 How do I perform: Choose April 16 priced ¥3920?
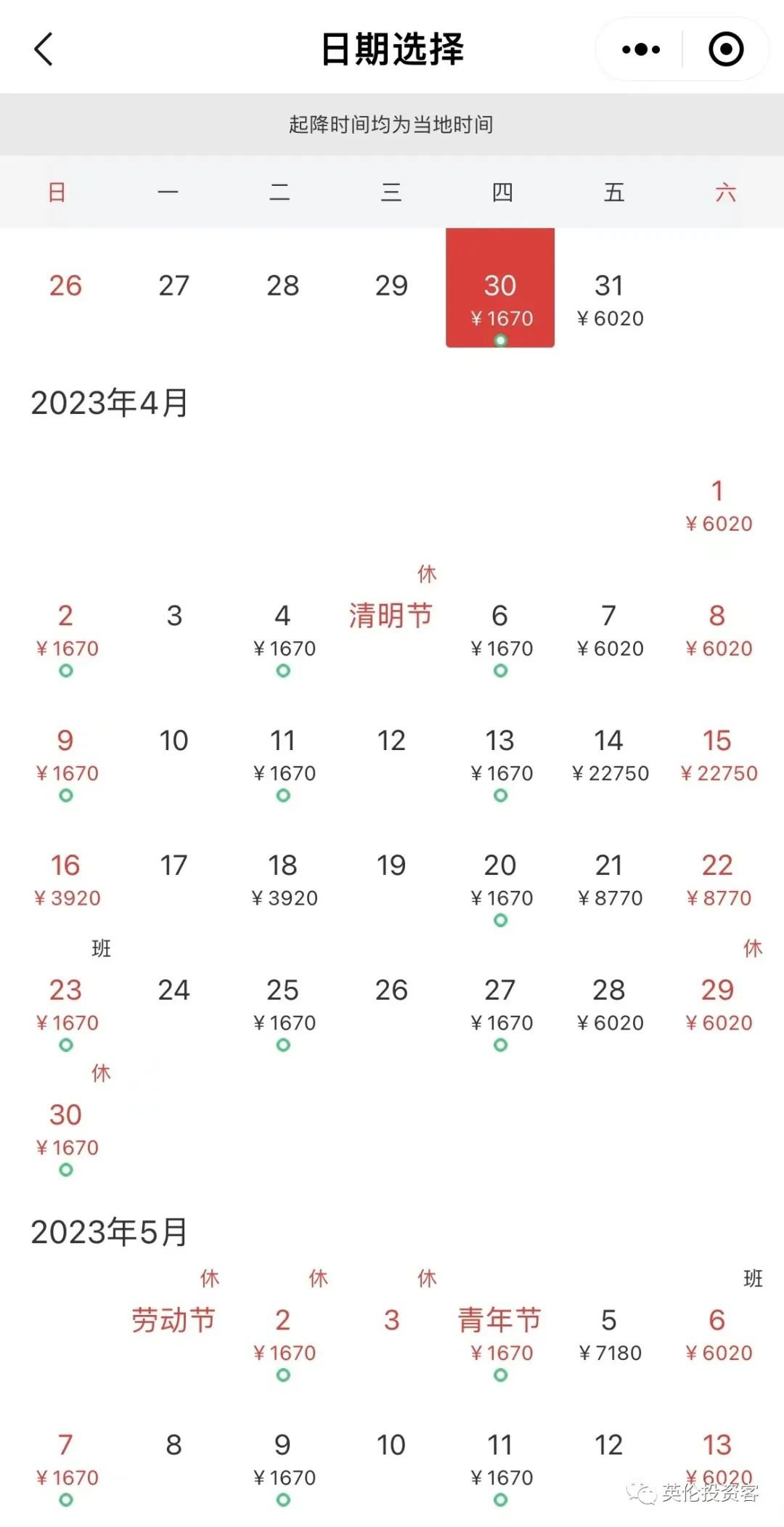coord(65,881)
